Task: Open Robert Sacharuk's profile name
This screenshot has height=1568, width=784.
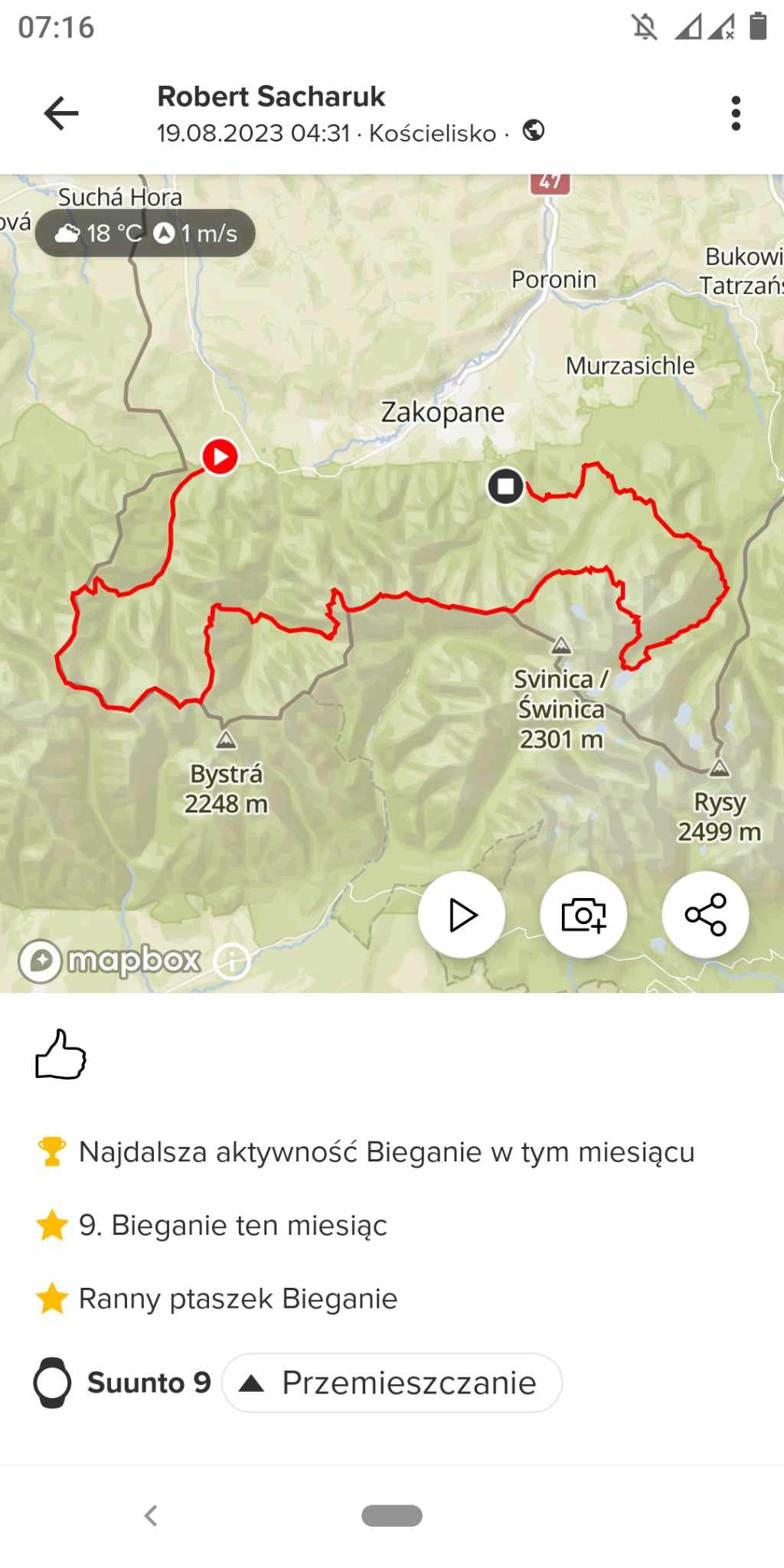Action: [271, 96]
